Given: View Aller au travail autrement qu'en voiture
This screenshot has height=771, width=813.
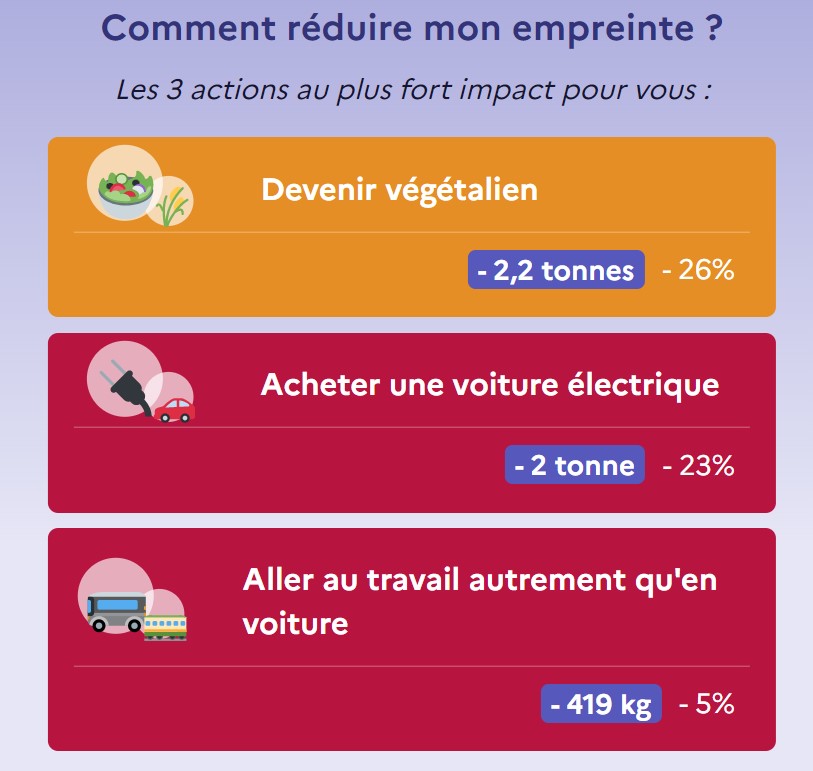Looking at the screenshot, I should point(479,601).
